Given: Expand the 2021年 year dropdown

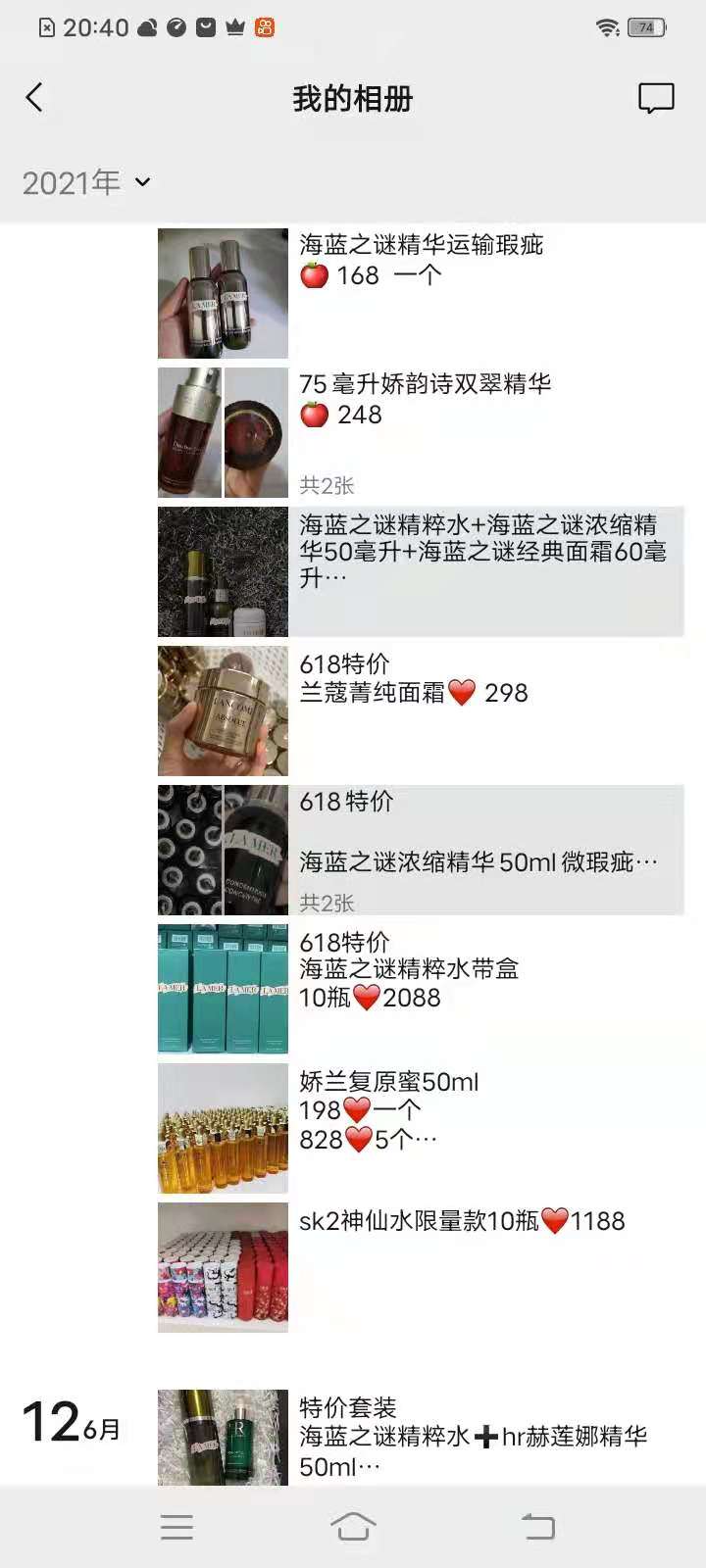Looking at the screenshot, I should [86, 182].
